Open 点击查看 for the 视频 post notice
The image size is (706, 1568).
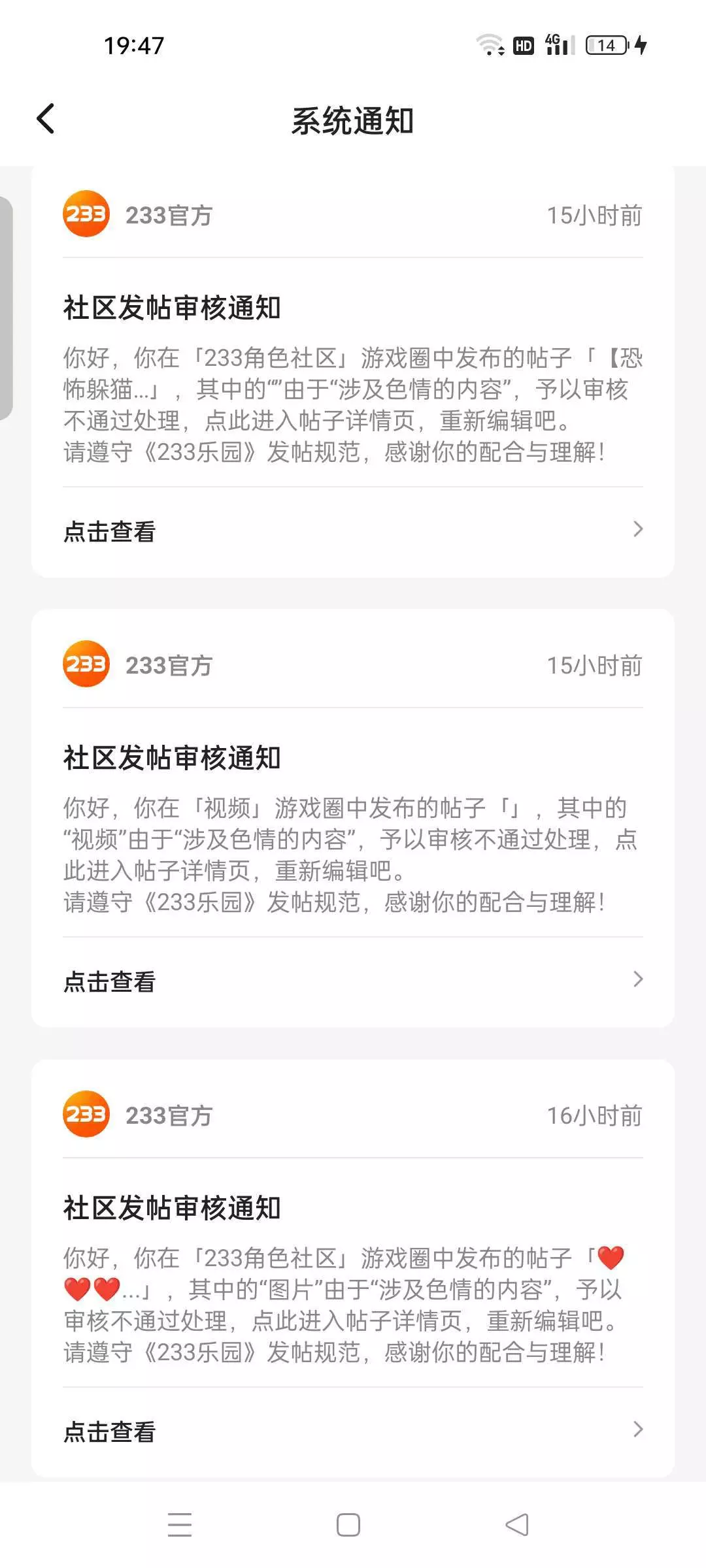[353, 981]
